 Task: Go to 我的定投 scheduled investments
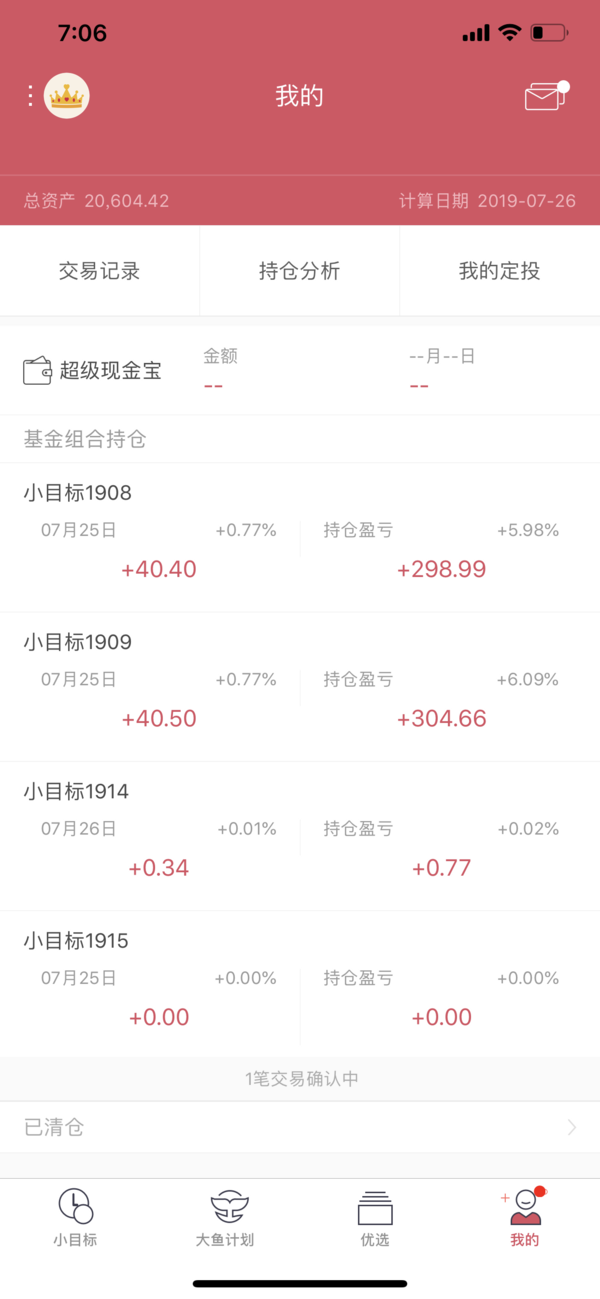coord(500,271)
